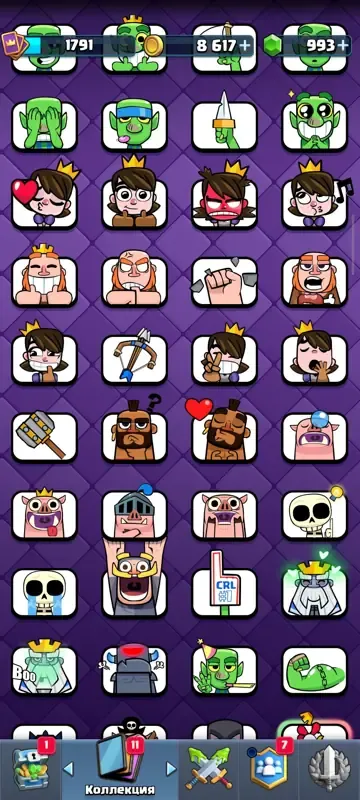Pick the hammer emote
Image resolution: width=360 pixels, height=800 pixels.
pyautogui.click(x=44, y=436)
